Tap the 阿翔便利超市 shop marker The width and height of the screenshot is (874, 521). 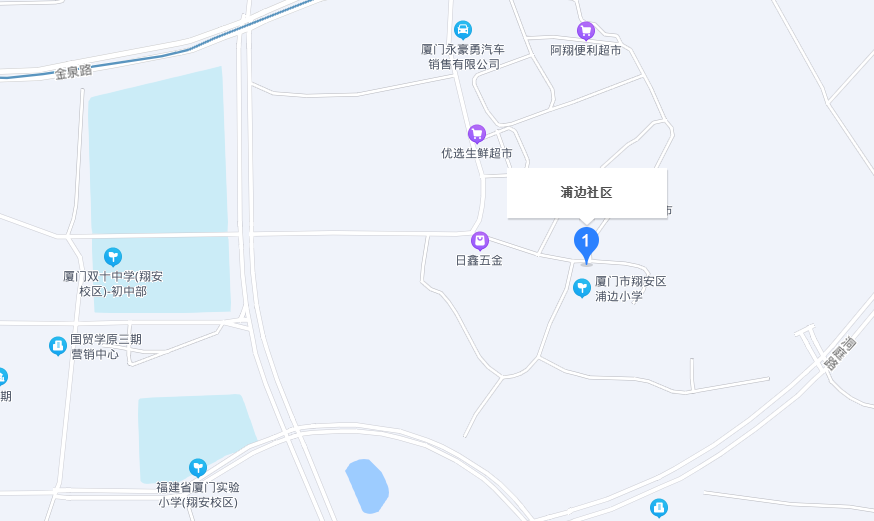pos(586,31)
